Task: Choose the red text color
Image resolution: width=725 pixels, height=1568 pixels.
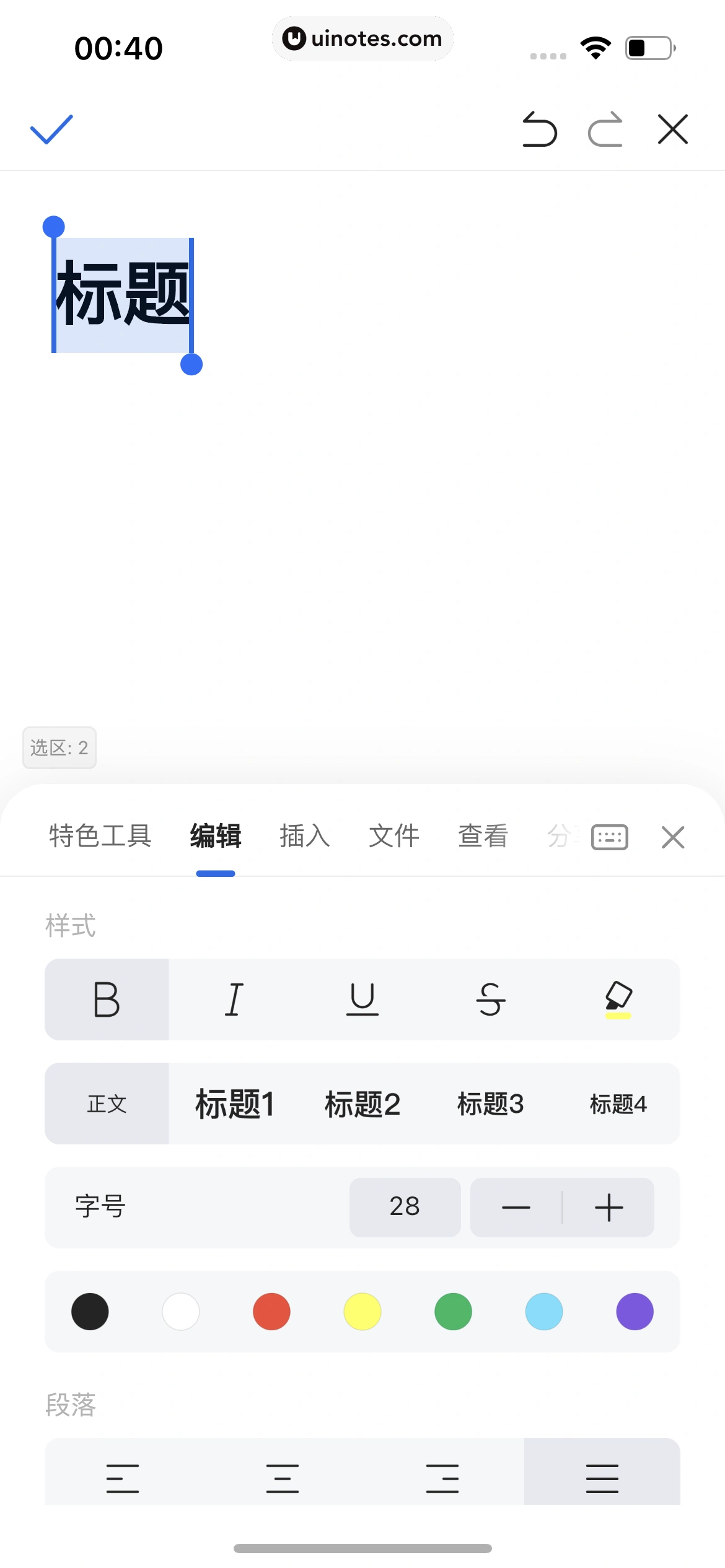Action: pyautogui.click(x=271, y=1312)
